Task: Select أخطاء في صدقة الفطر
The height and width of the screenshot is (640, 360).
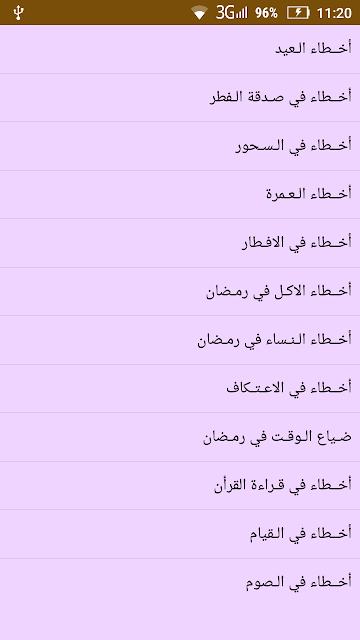Action: pos(180,98)
